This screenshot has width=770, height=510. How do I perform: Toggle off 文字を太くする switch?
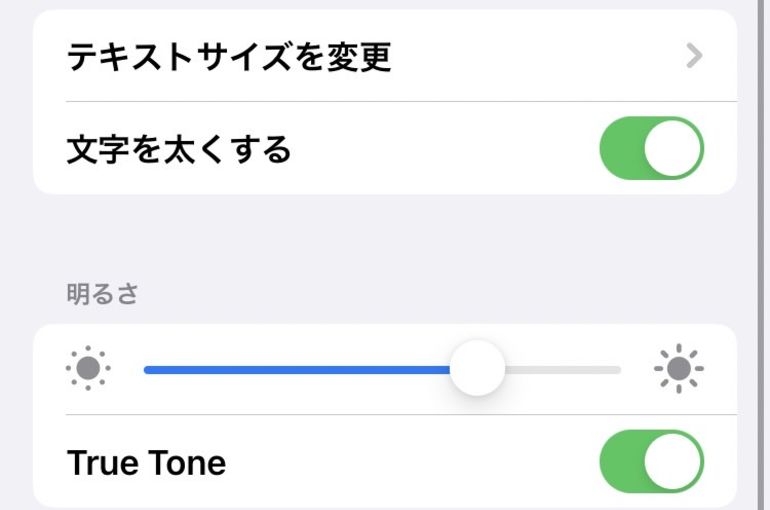pyautogui.click(x=651, y=148)
